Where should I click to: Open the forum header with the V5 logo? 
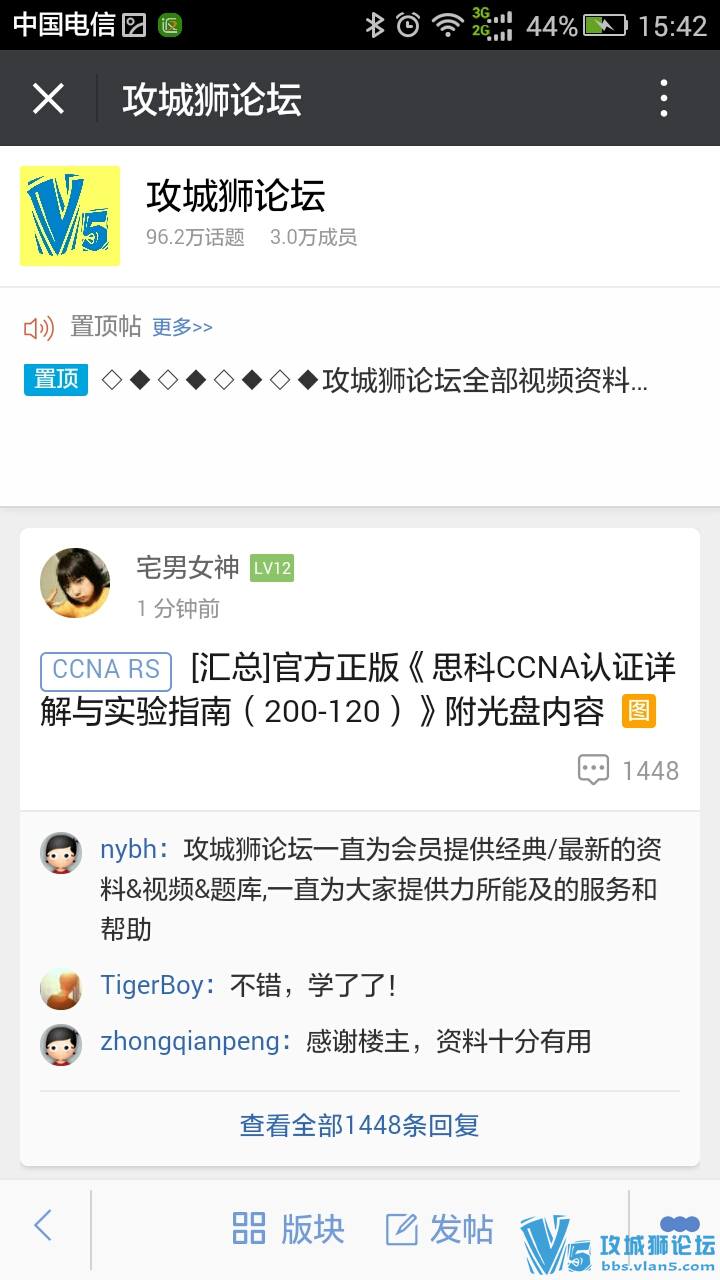[x=70, y=216]
